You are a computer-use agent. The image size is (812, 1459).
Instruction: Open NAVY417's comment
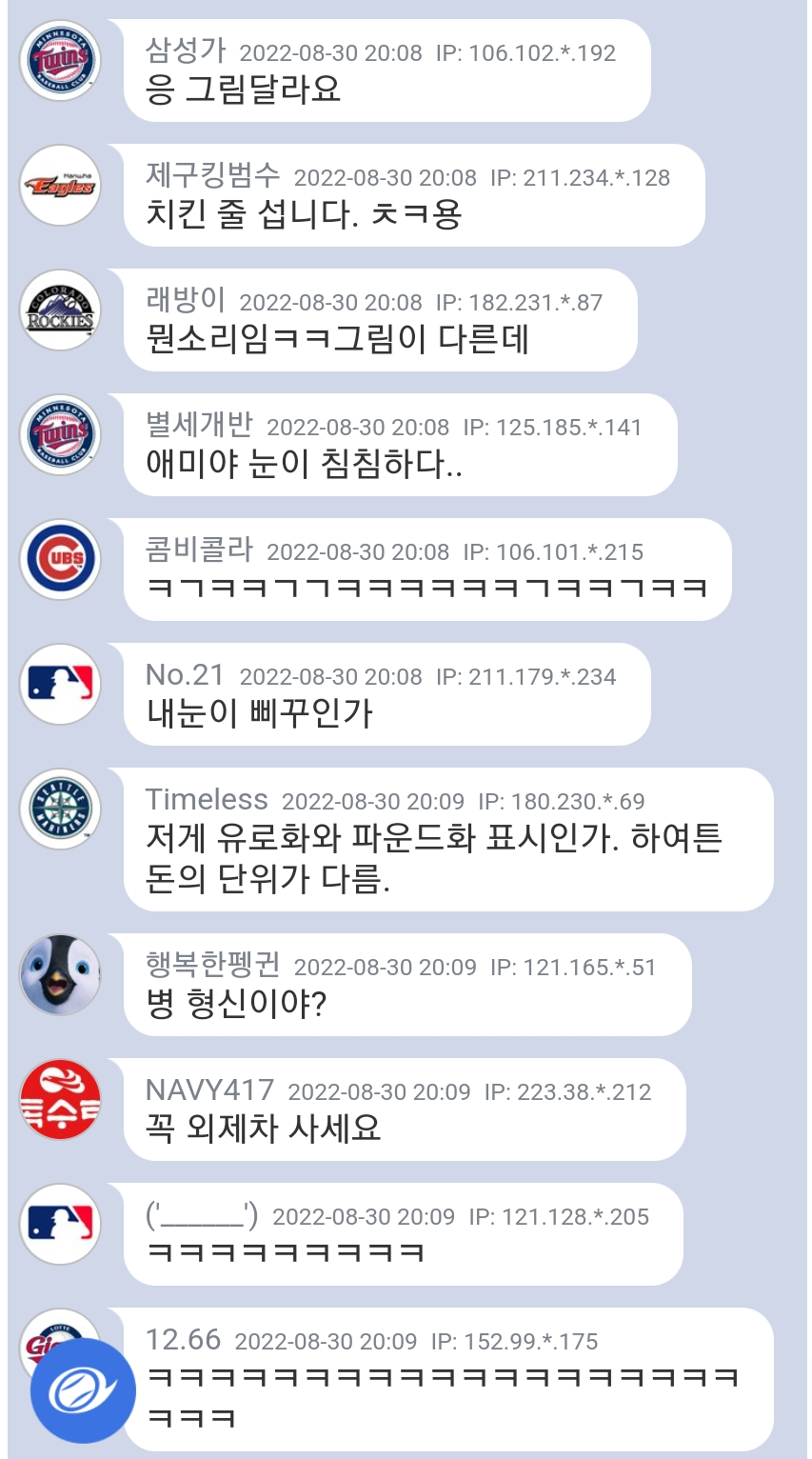click(264, 1129)
